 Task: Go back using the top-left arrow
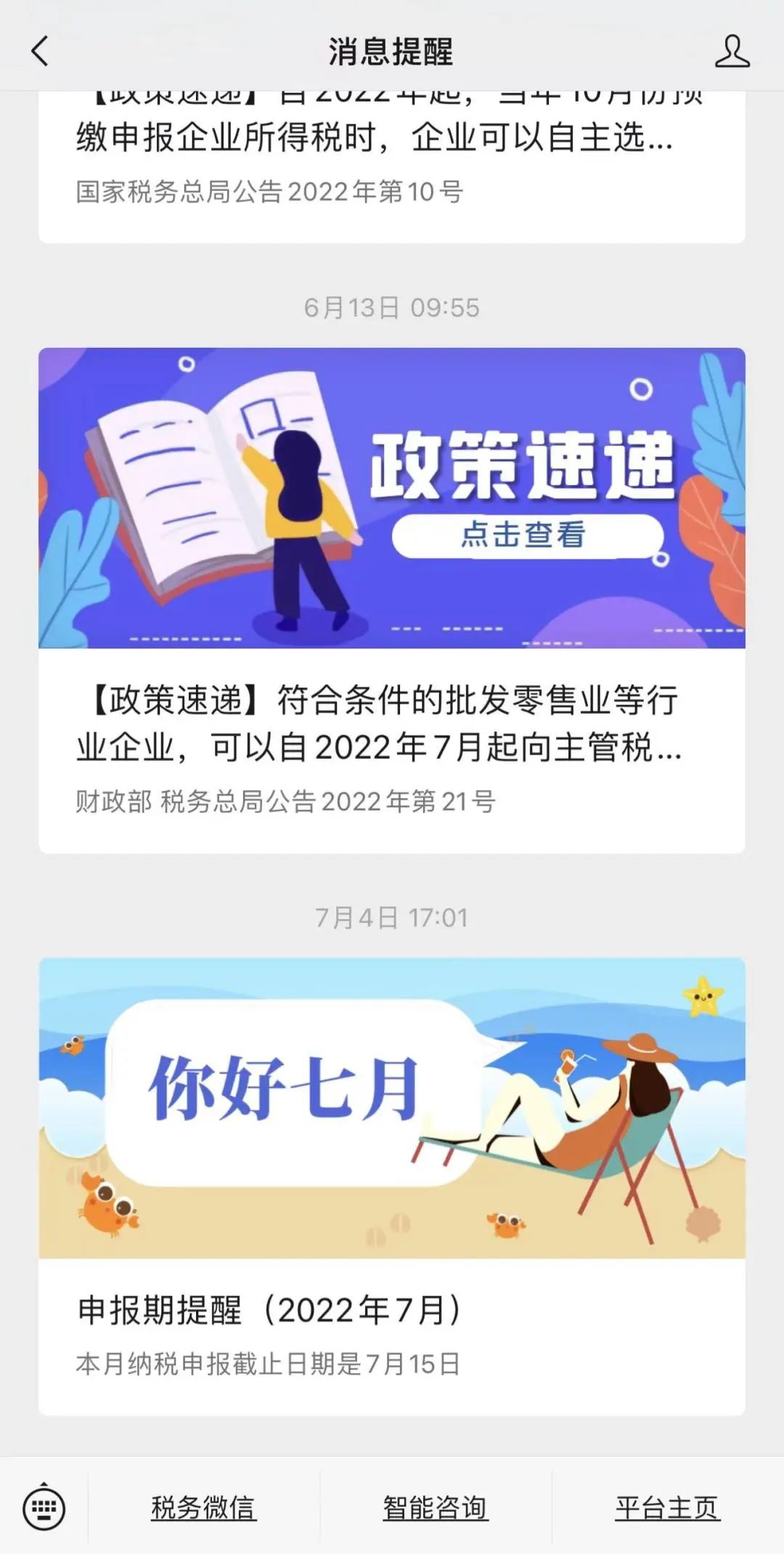coord(40,52)
